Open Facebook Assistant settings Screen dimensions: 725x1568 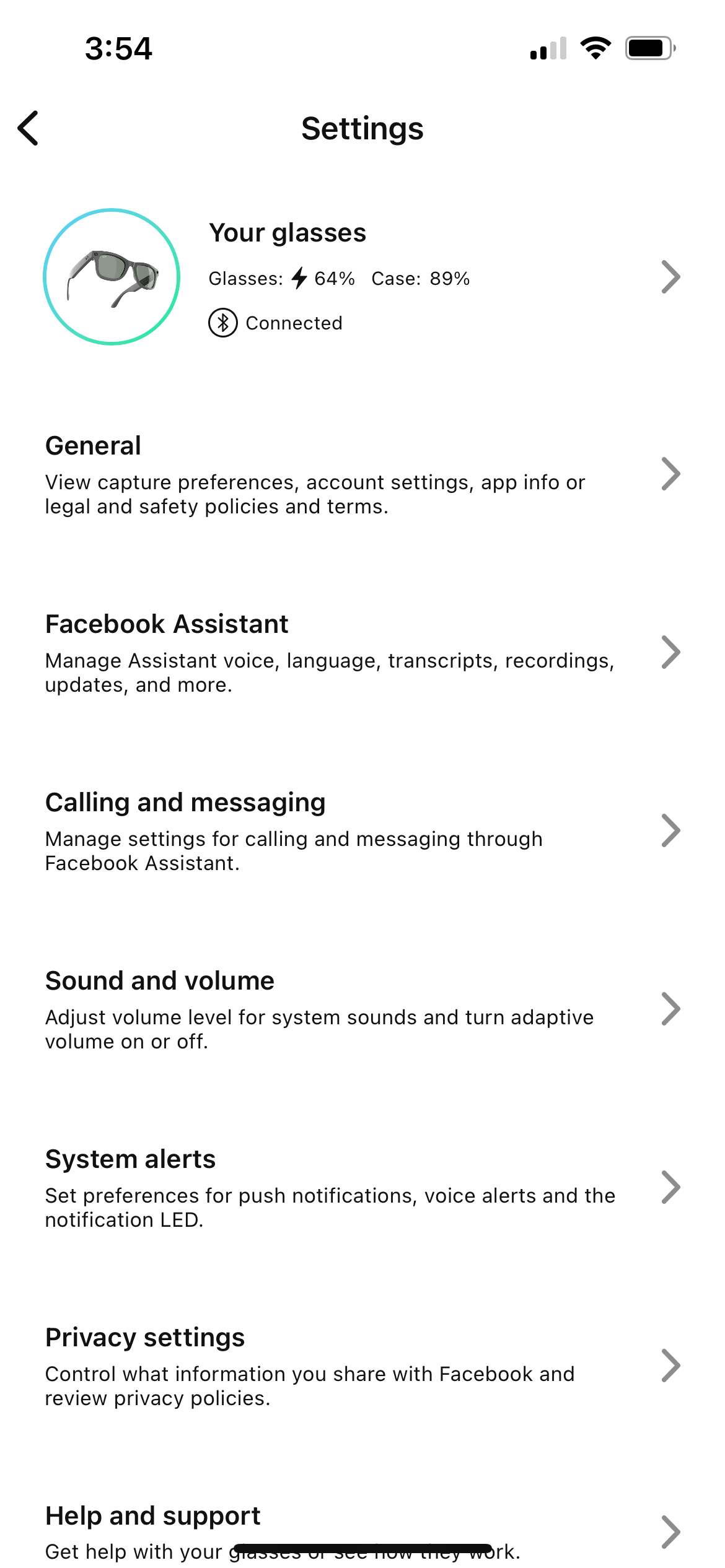click(362, 653)
